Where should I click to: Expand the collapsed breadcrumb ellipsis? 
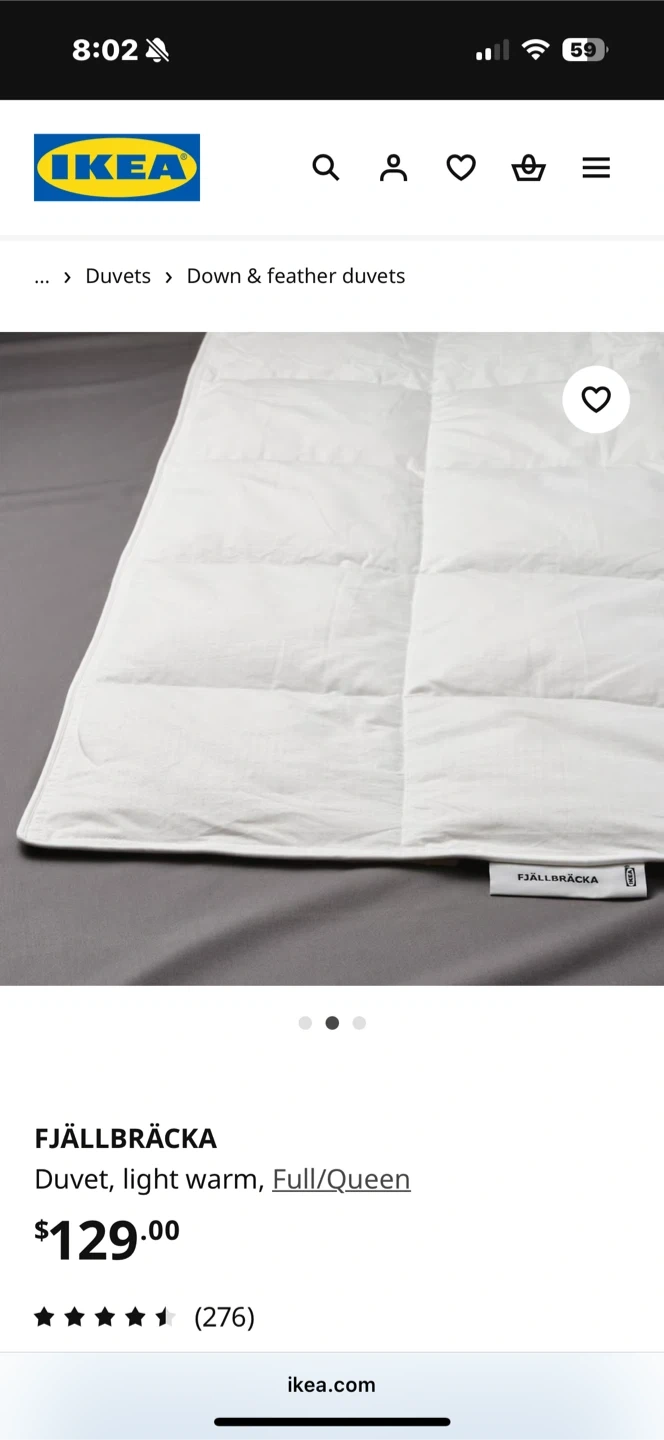click(x=42, y=277)
